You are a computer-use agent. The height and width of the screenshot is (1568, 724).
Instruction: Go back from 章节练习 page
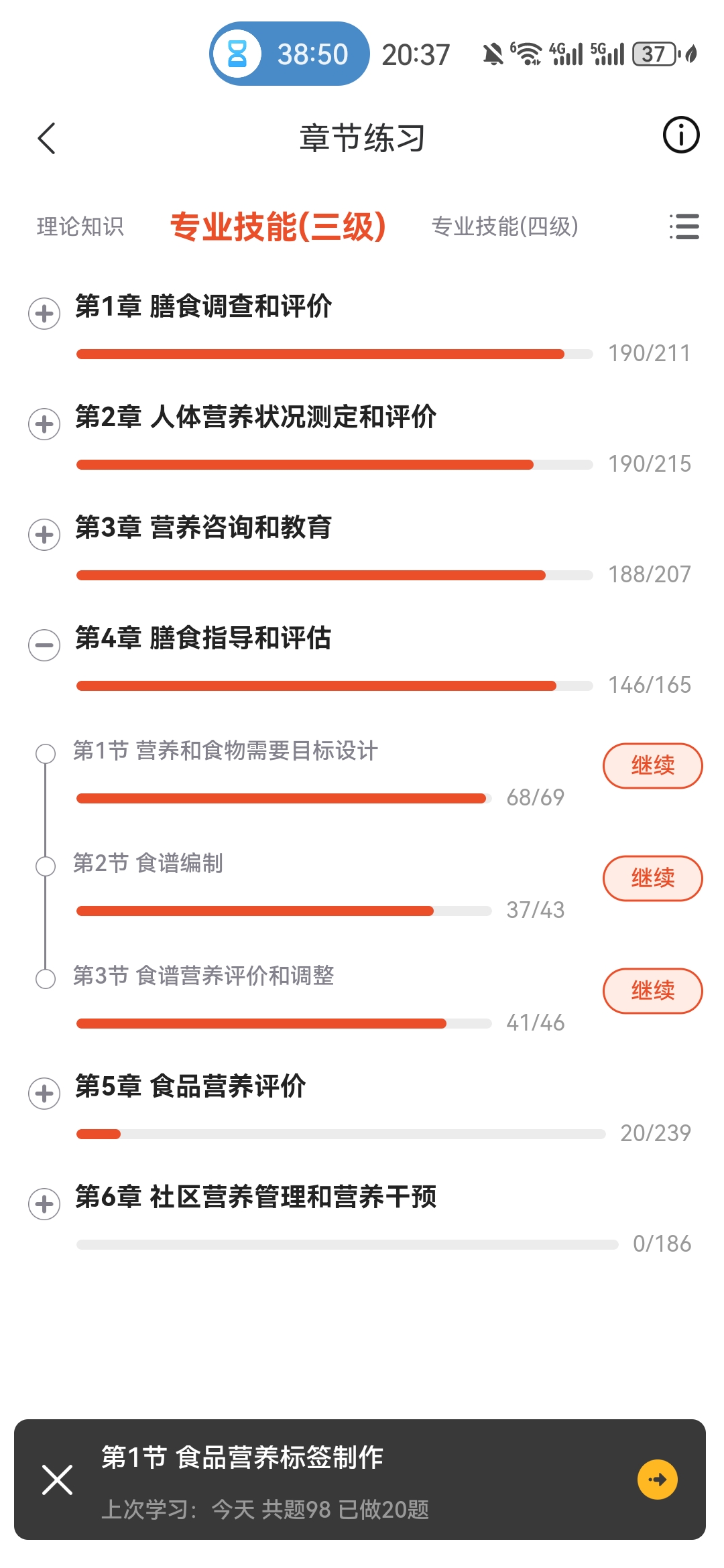point(47,139)
